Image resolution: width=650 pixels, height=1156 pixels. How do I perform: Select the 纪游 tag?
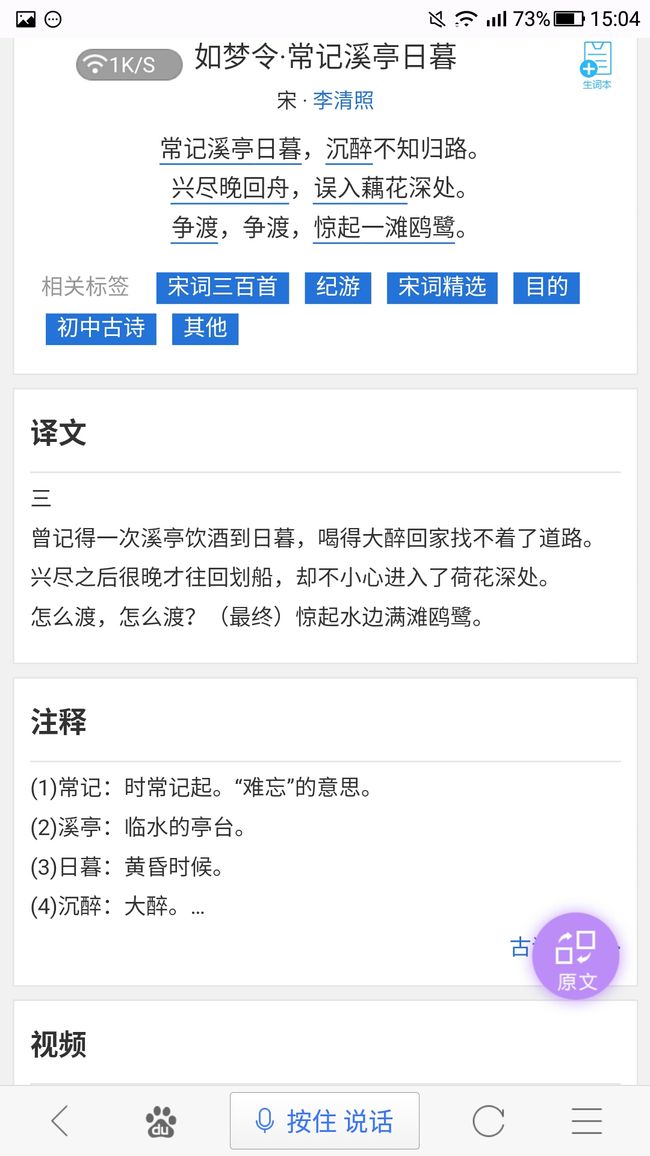coord(338,288)
